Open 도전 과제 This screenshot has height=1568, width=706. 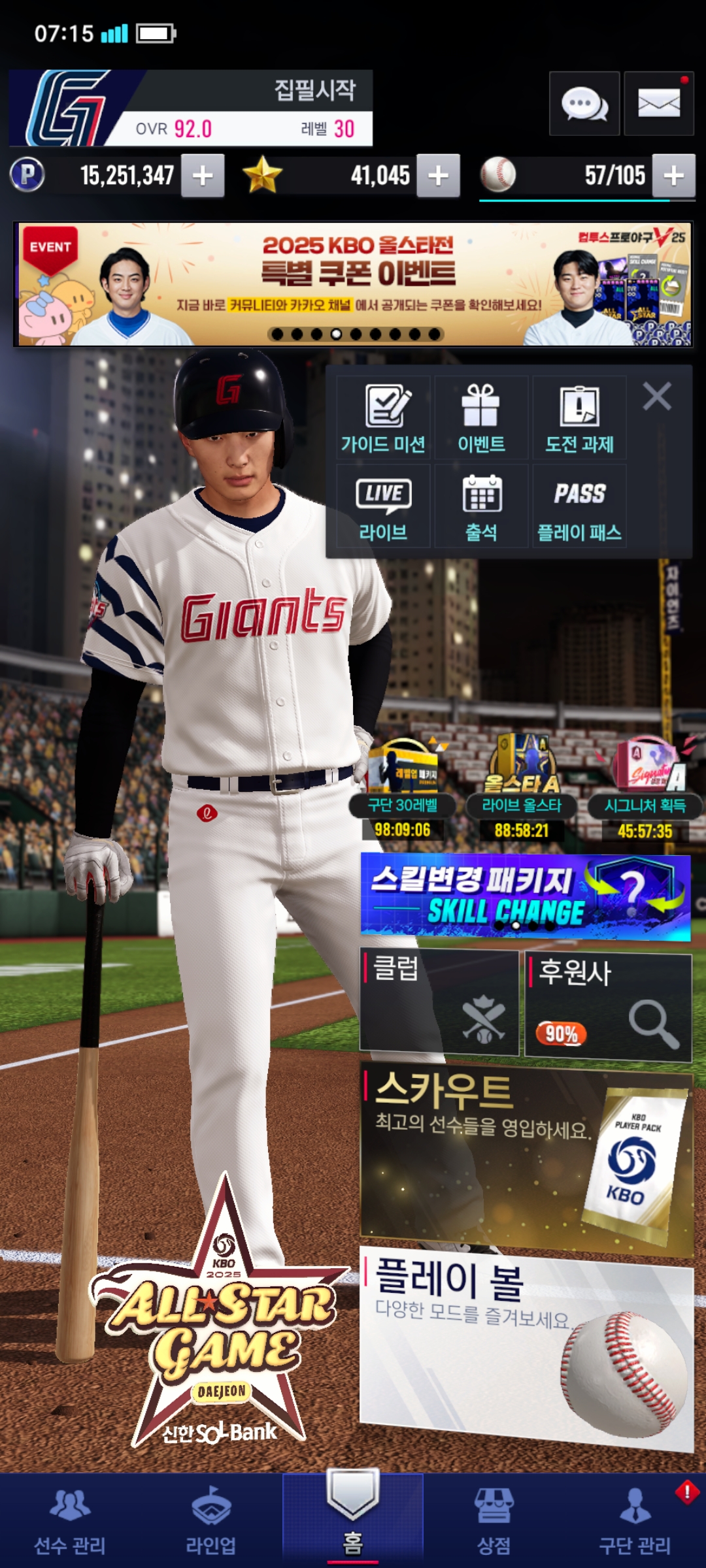[x=579, y=418]
